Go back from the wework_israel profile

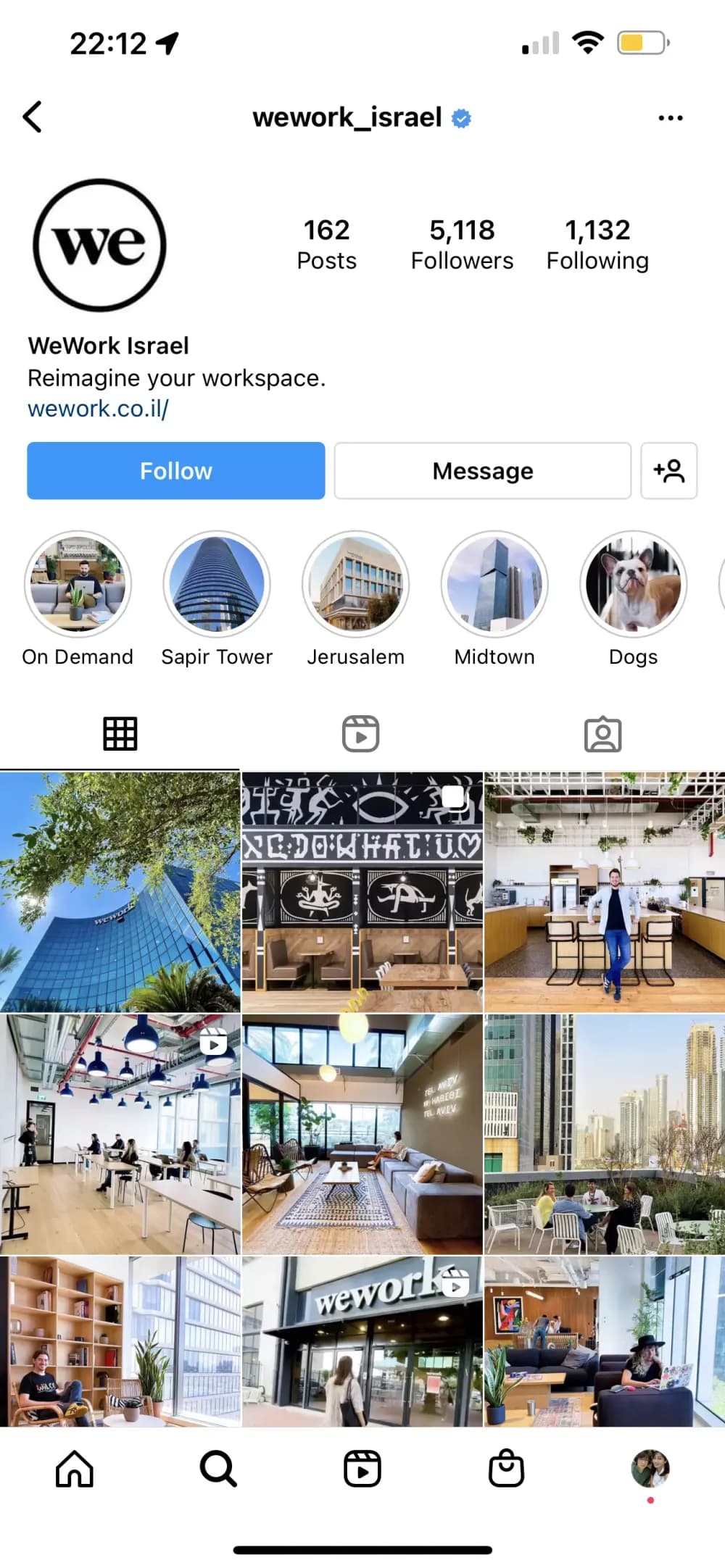pyautogui.click(x=33, y=117)
